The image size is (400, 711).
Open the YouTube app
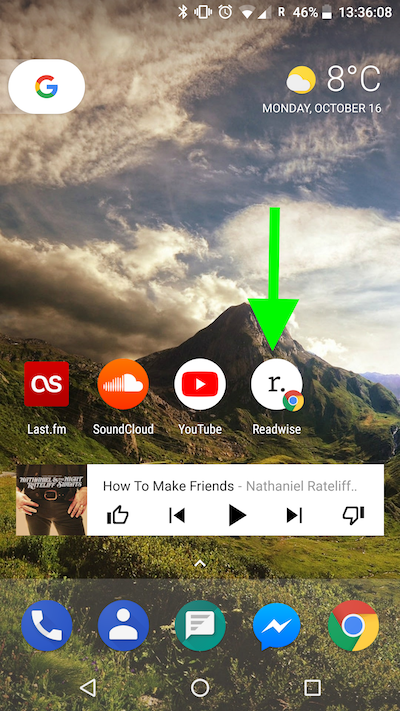click(200, 384)
